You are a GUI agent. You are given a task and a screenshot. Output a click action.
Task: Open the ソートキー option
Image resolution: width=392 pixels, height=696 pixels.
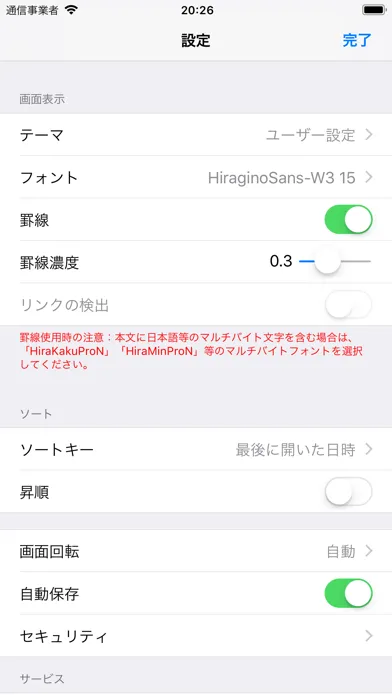pyautogui.click(x=196, y=450)
